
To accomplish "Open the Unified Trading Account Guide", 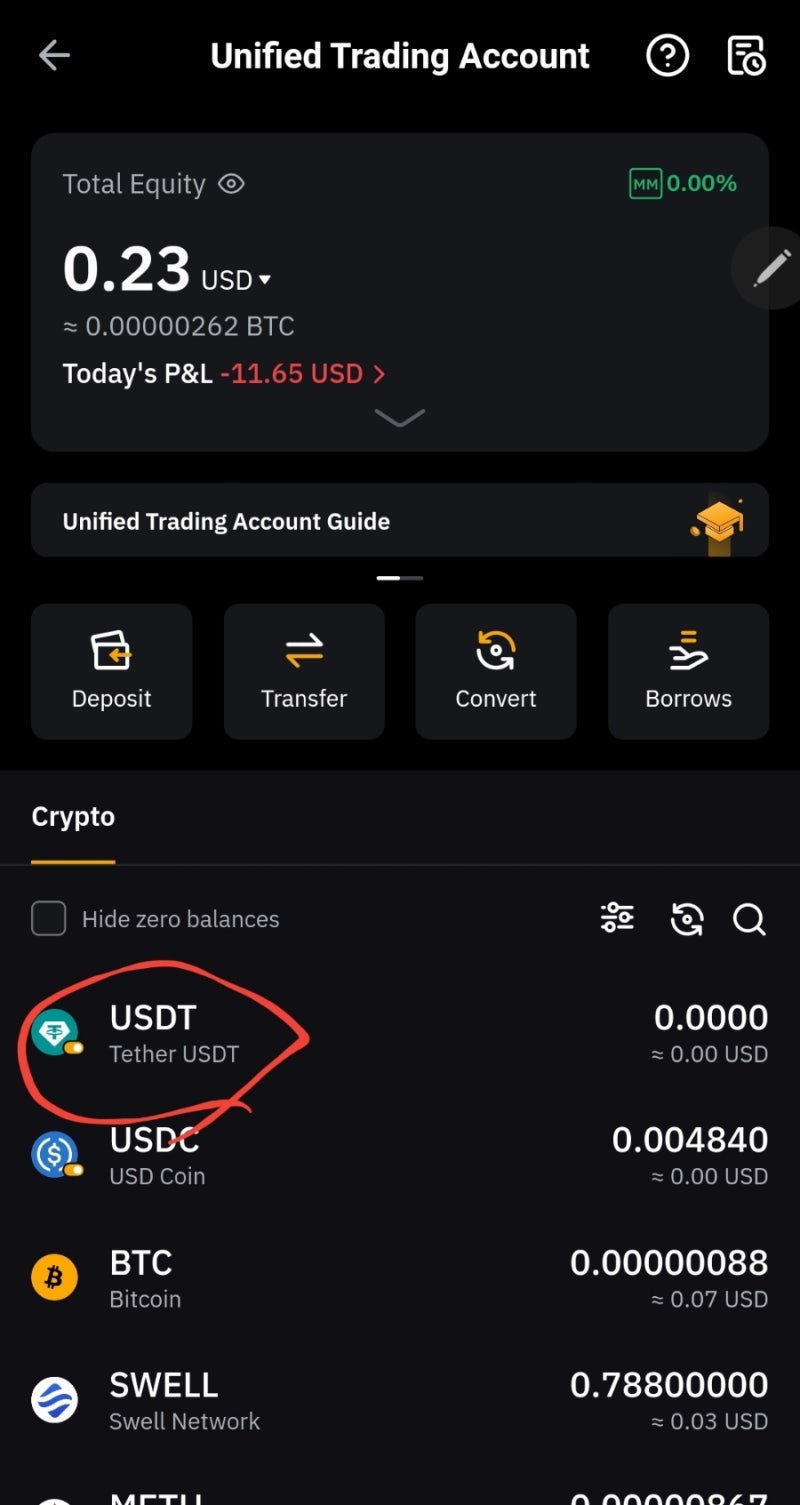I will tap(399, 521).
